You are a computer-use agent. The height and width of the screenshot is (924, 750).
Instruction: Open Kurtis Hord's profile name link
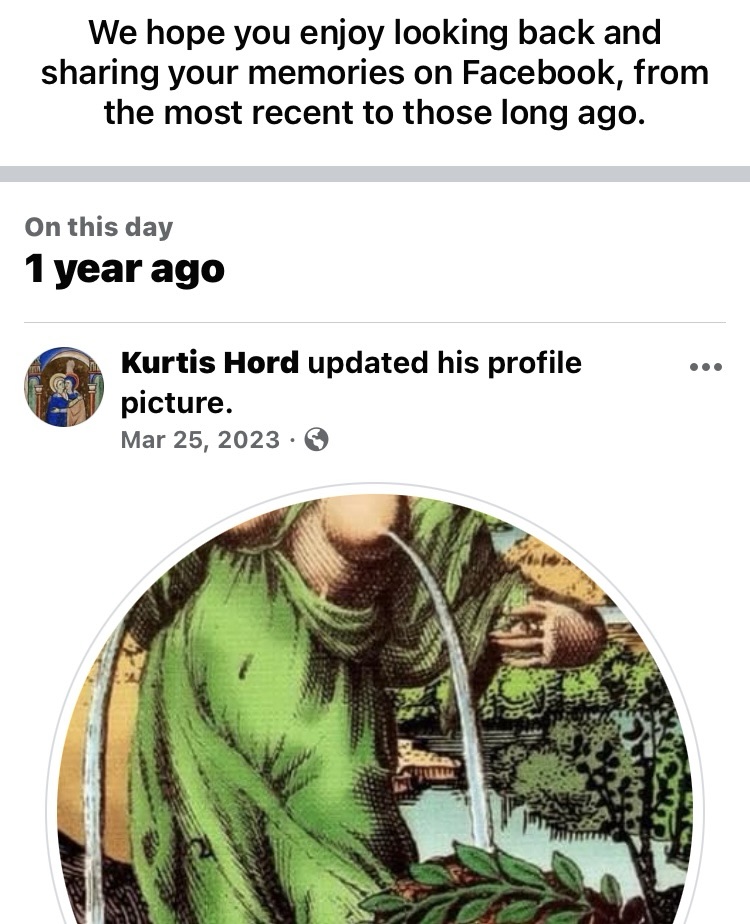(210, 363)
